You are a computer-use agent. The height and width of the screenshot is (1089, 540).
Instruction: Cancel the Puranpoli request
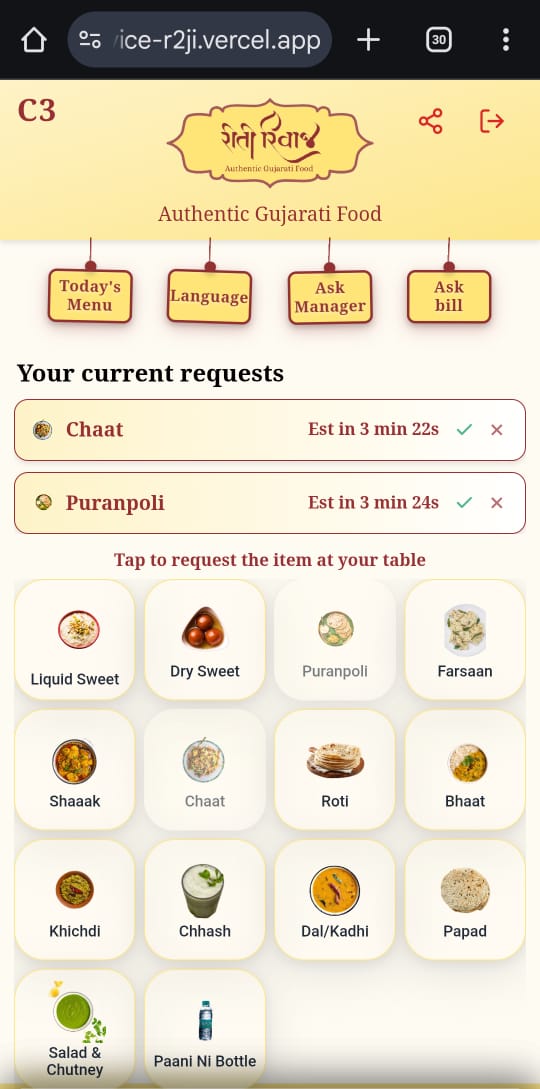tap(496, 503)
